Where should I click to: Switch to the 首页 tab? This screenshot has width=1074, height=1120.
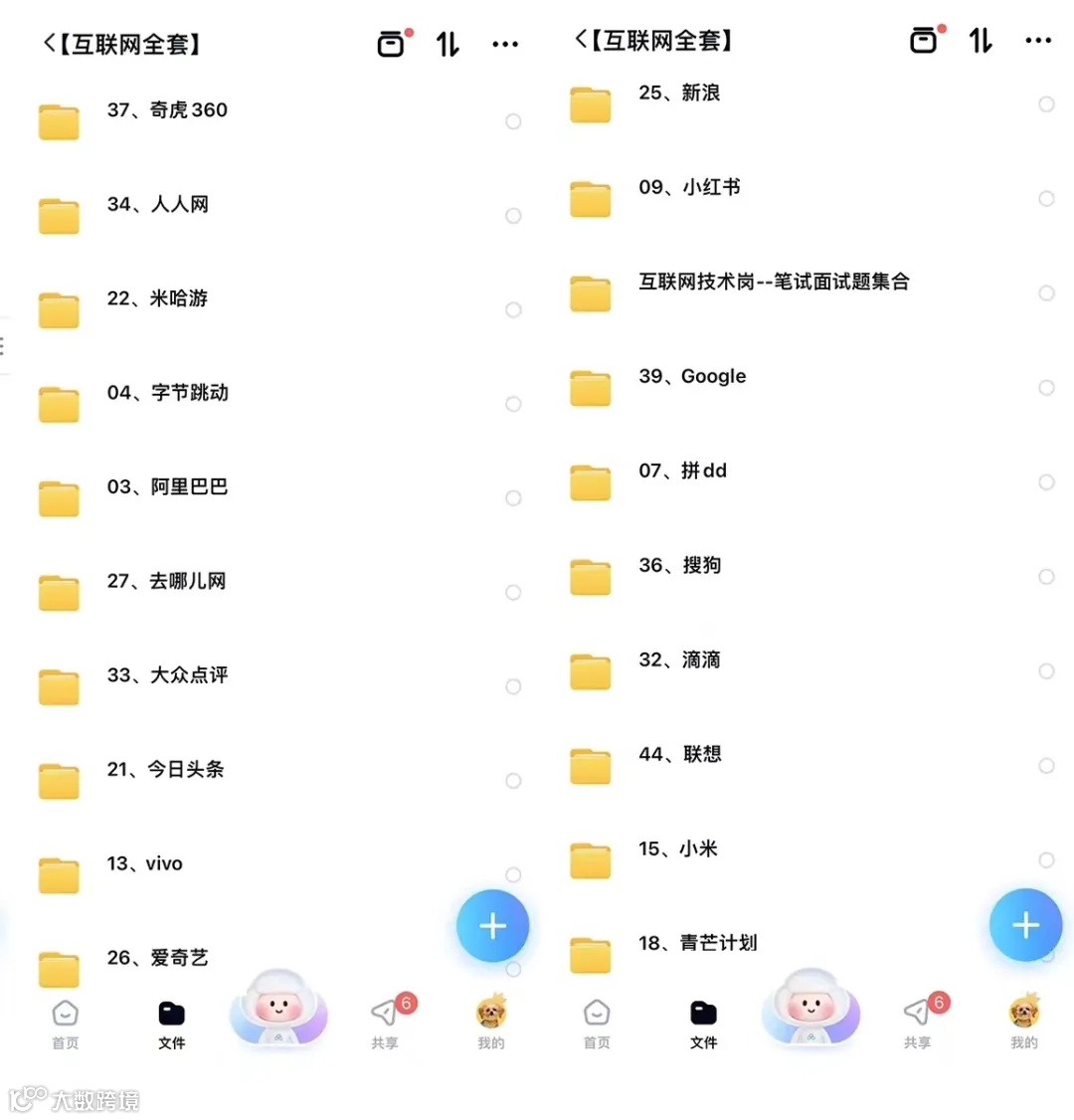coord(65,1025)
